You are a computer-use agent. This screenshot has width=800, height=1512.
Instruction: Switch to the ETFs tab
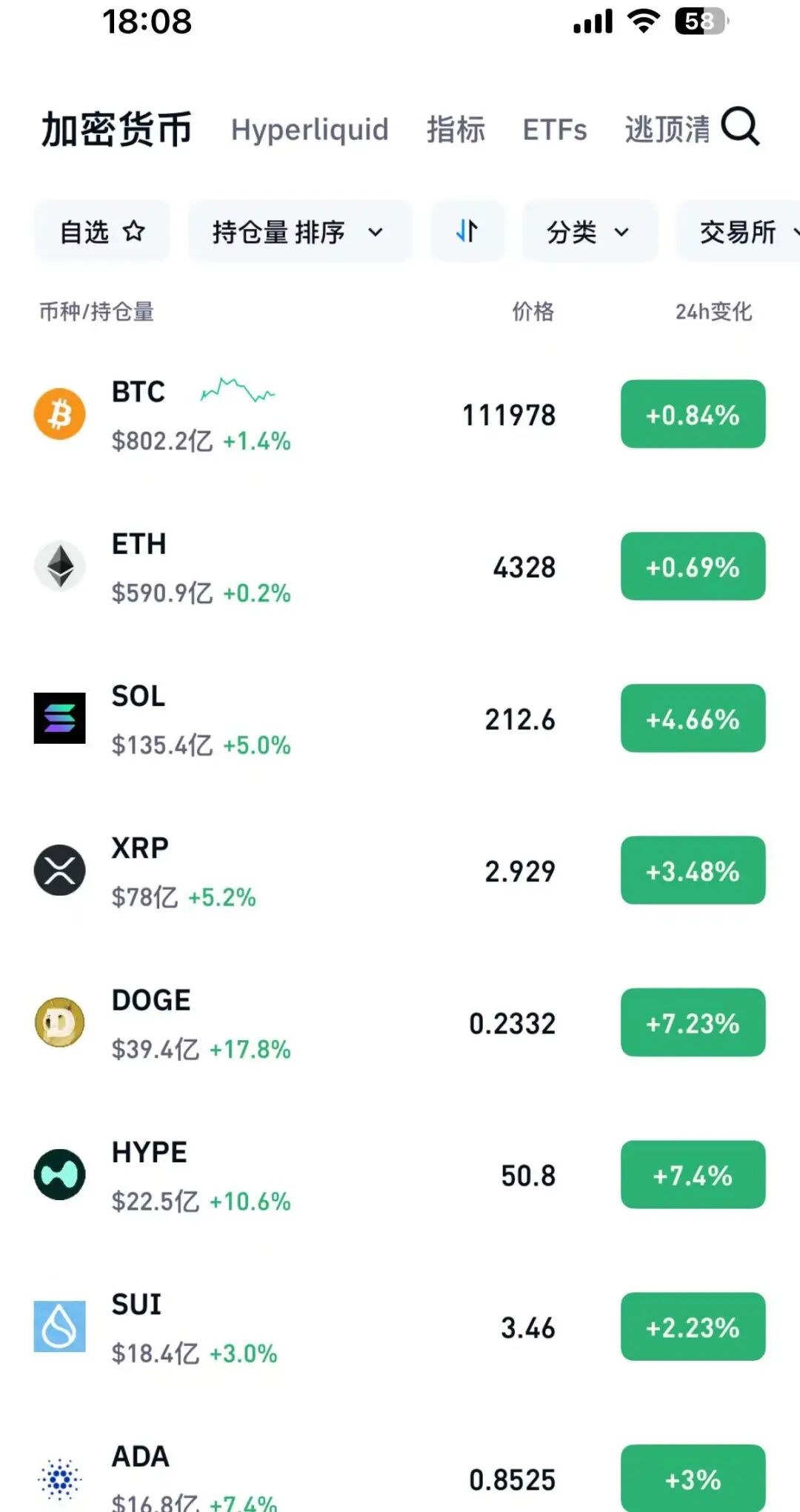click(x=555, y=130)
